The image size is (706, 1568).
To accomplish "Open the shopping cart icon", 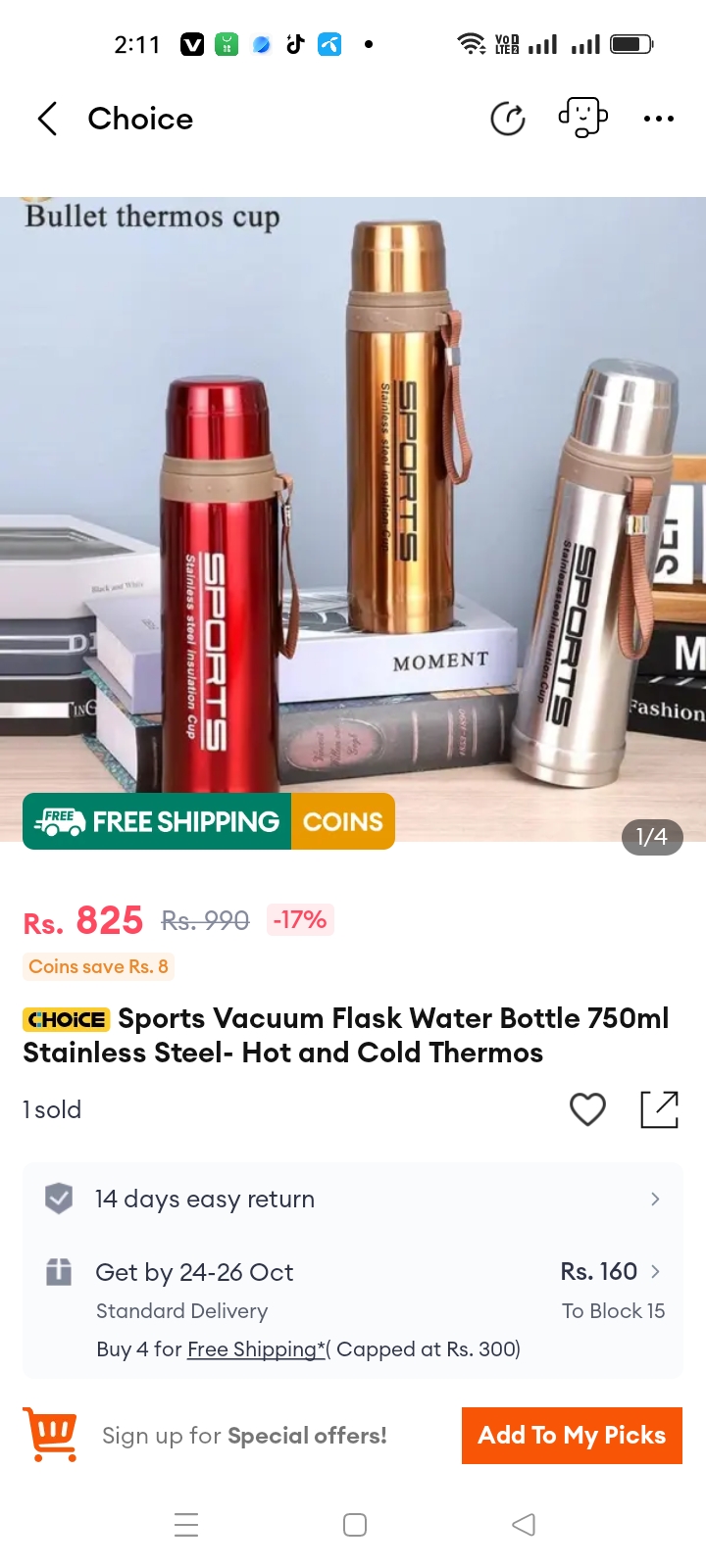I will click(50, 1435).
